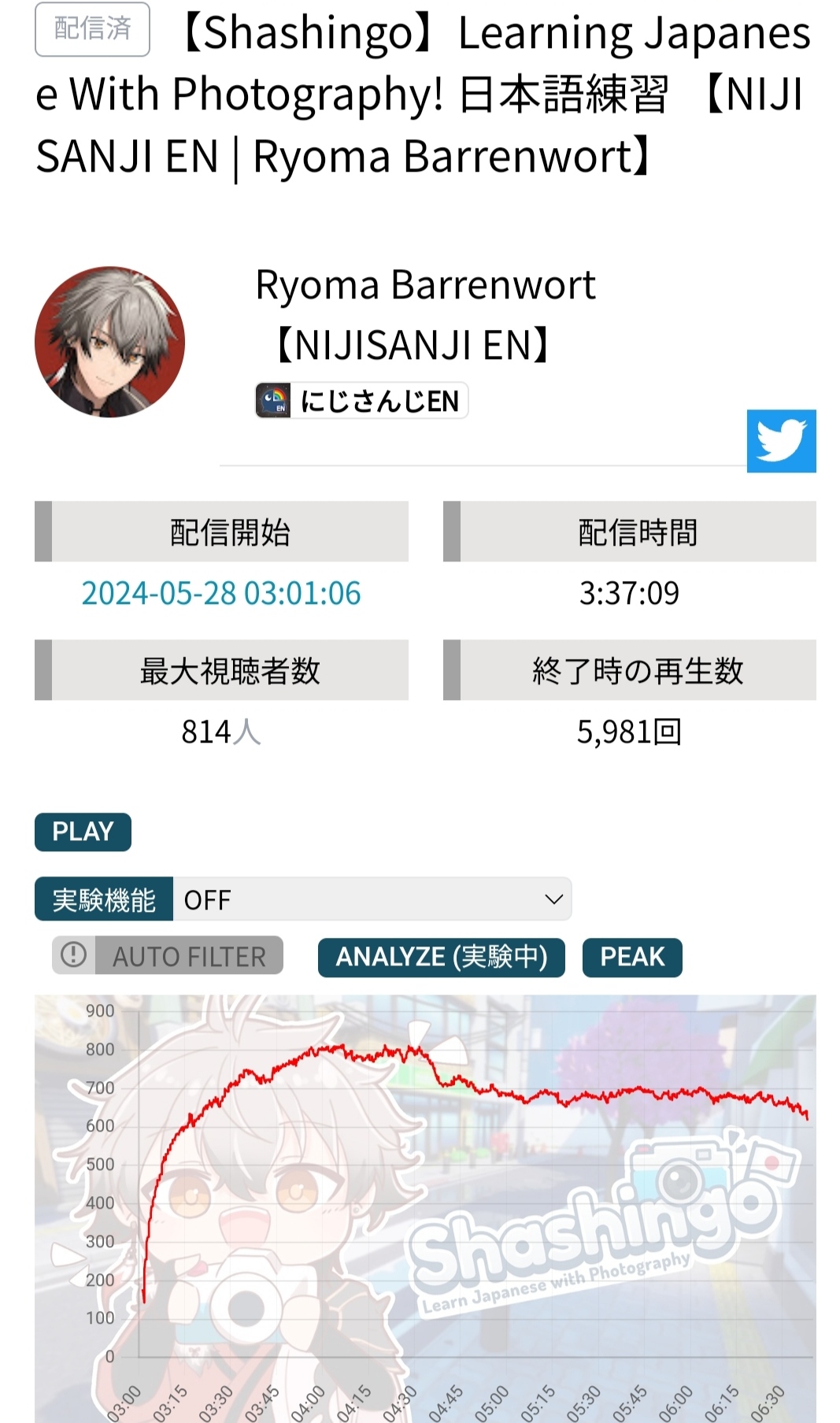
Task: Run ANALYZE (実験中)
Action: point(441,957)
